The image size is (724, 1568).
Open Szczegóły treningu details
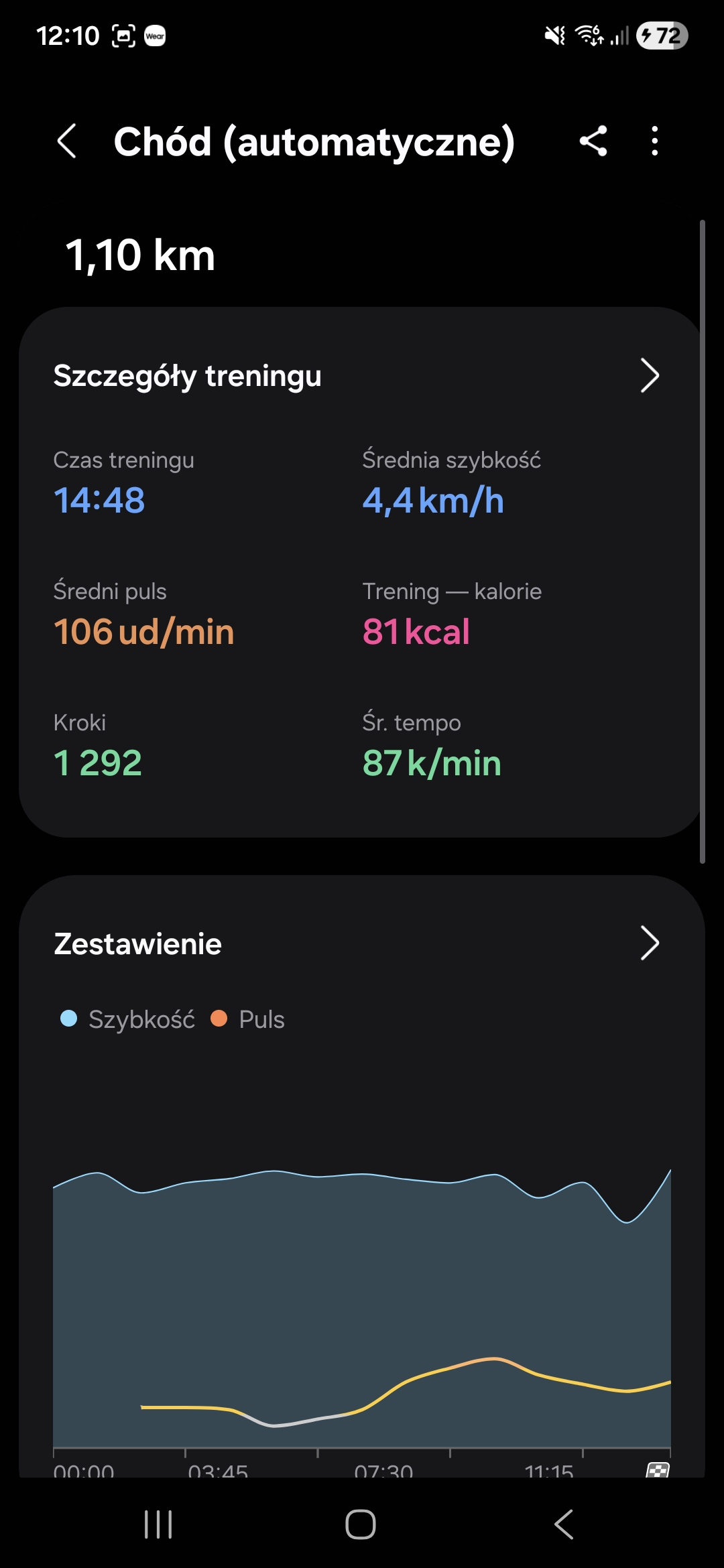tap(649, 375)
